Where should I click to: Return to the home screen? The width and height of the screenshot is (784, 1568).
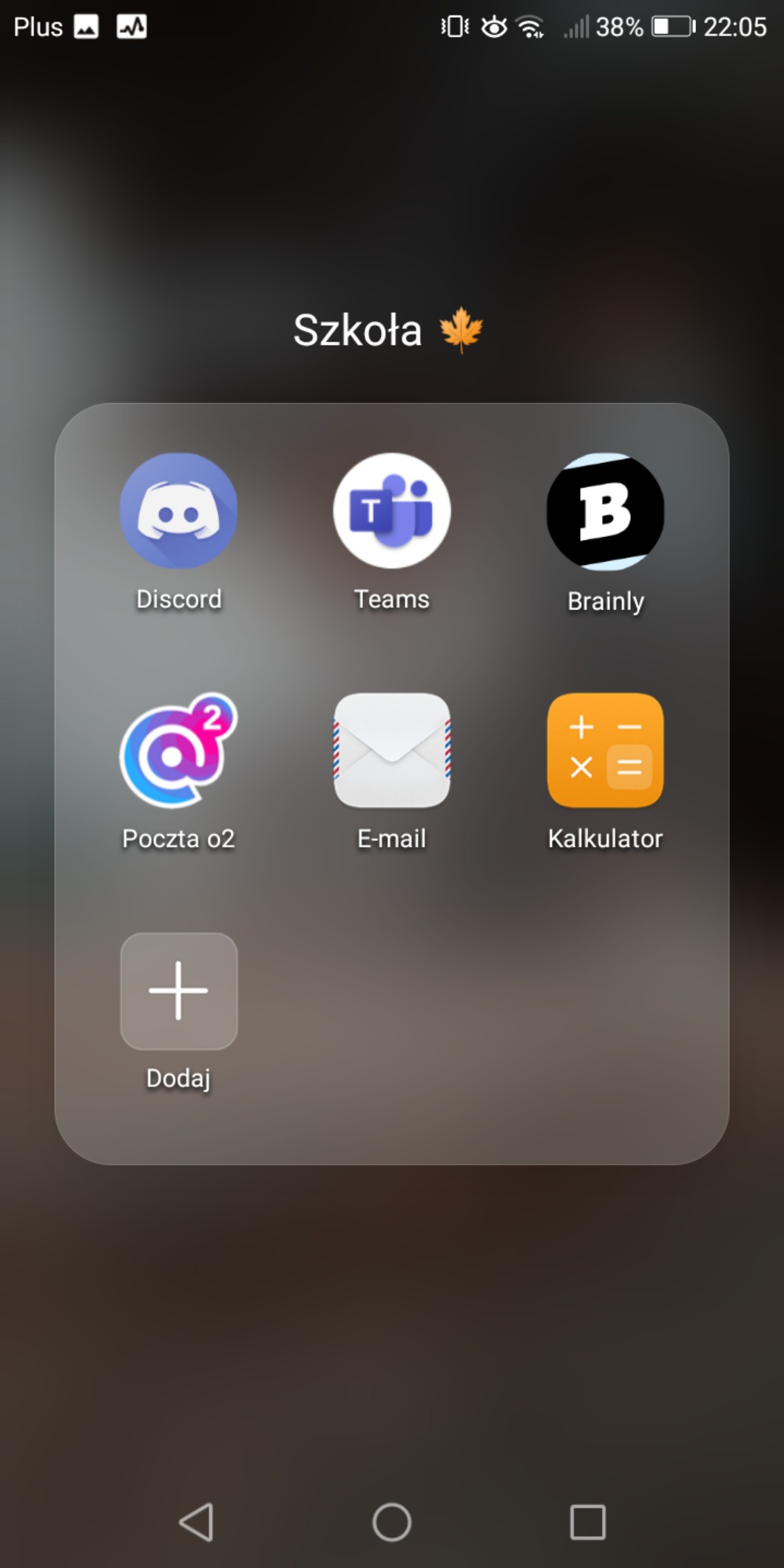[391, 1521]
